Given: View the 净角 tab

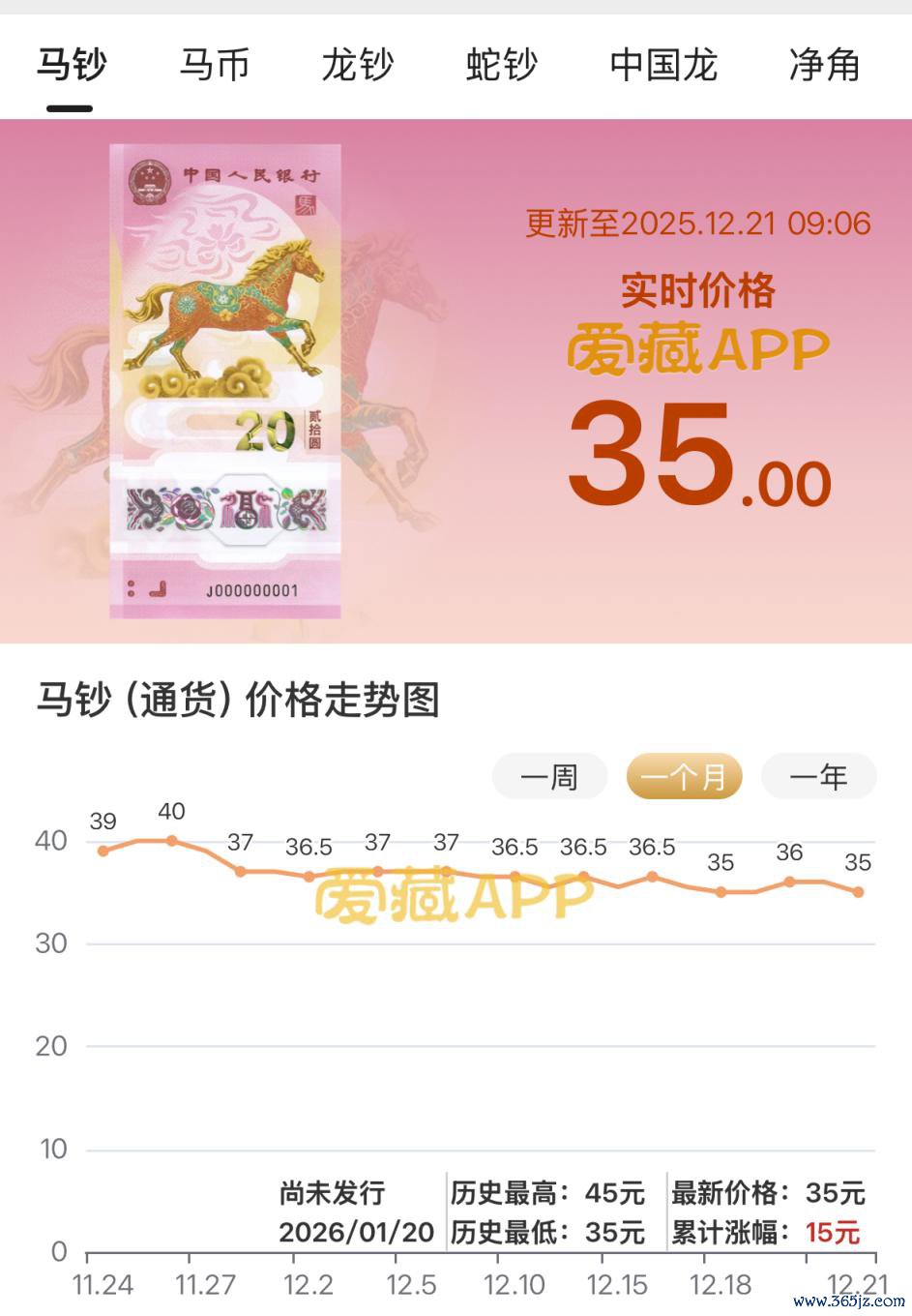Looking at the screenshot, I should click(824, 66).
